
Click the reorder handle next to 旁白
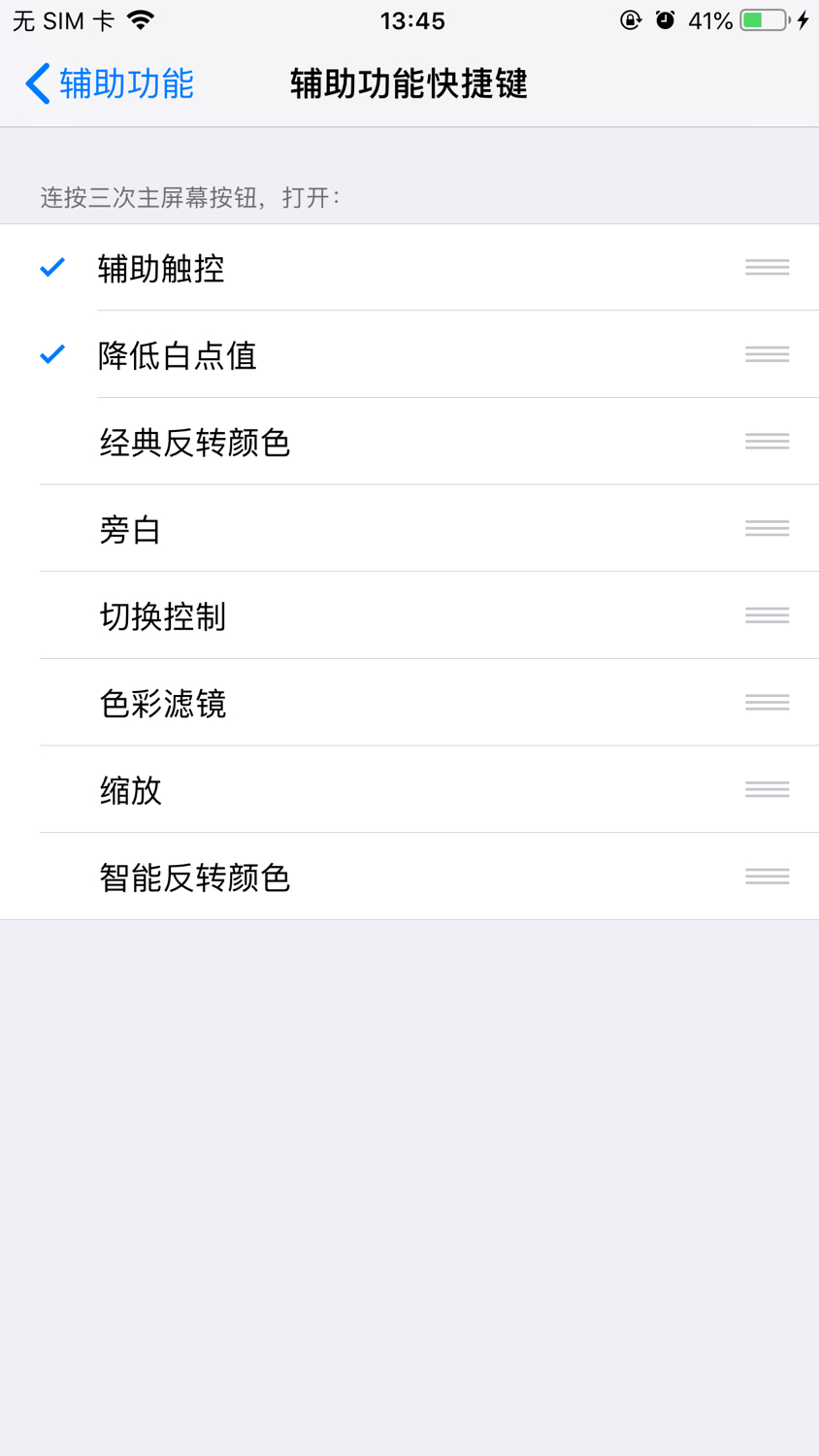pos(766,528)
